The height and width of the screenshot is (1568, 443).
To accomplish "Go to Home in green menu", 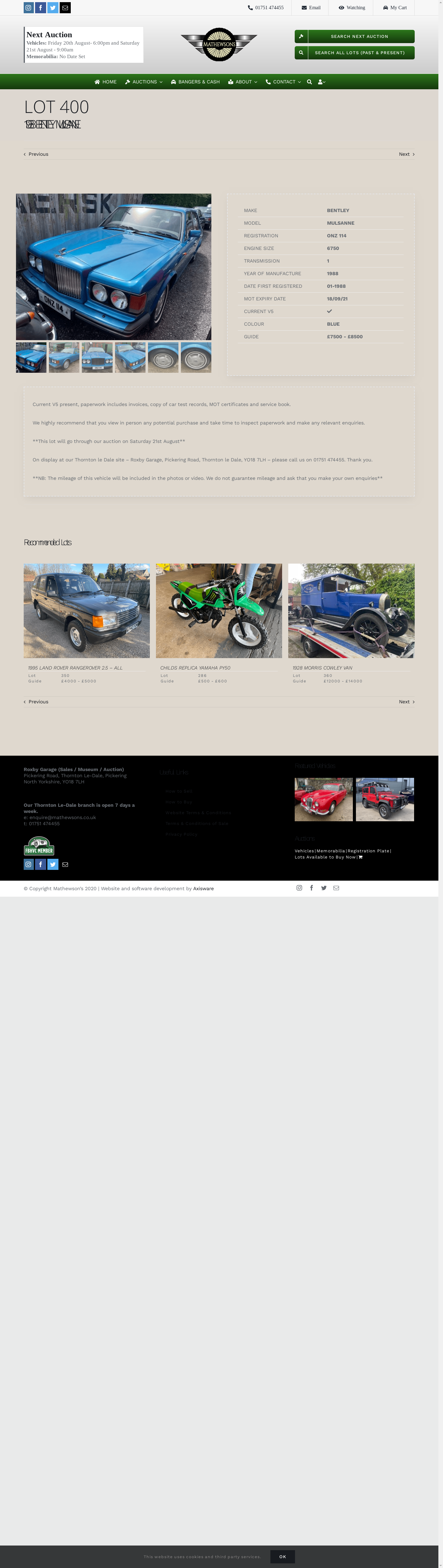I will click(x=105, y=82).
